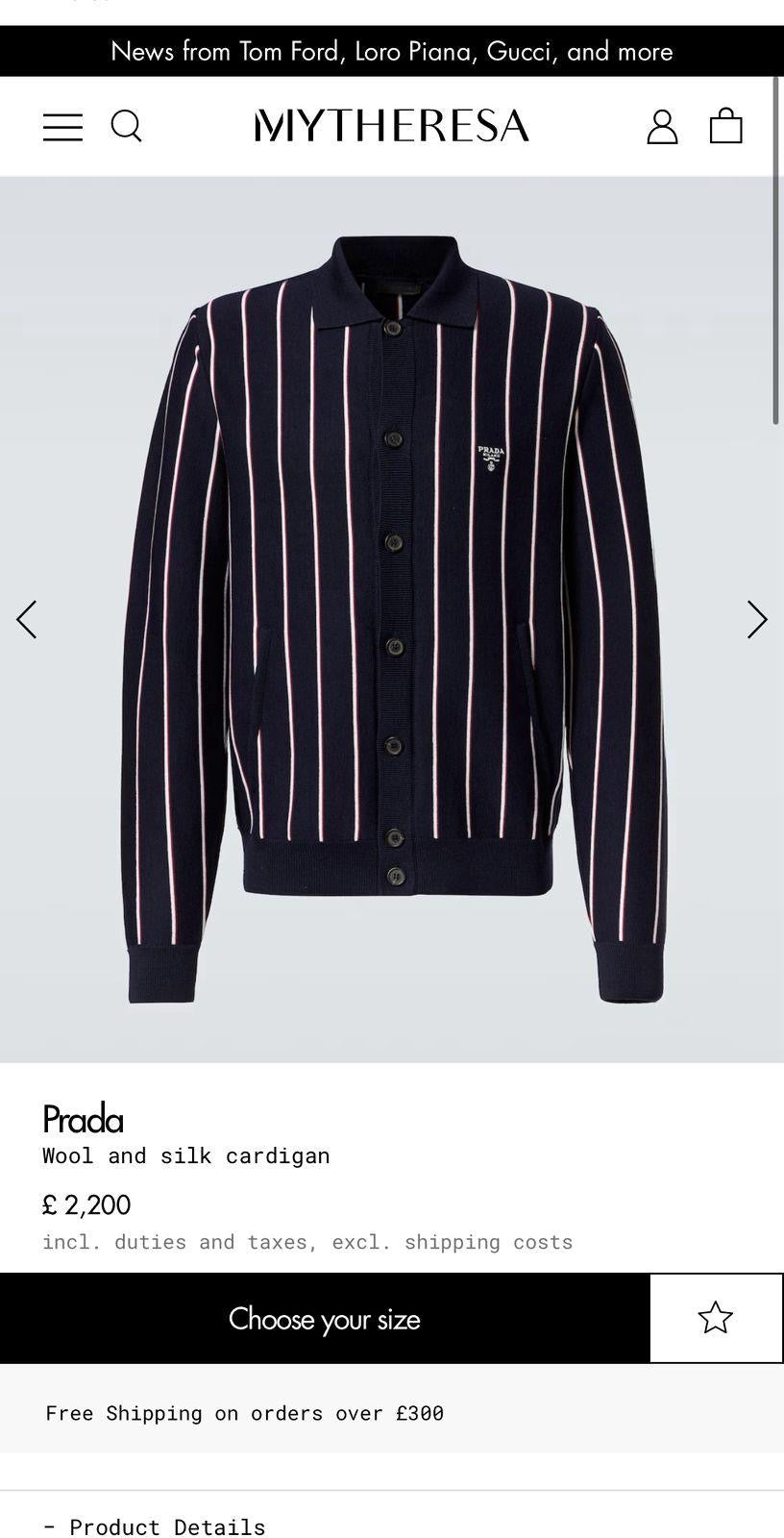
Task: Open the Prada brand link
Action: (83, 1120)
